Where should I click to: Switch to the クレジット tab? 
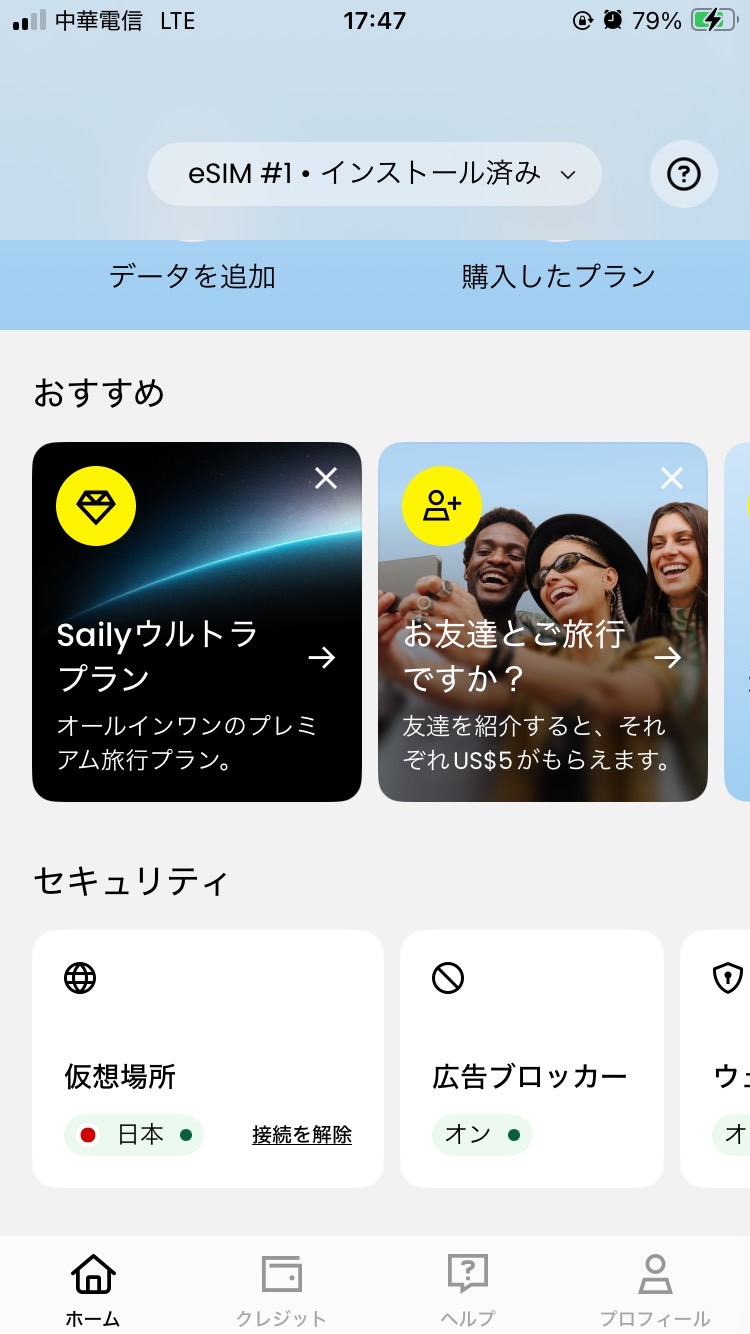click(x=281, y=1290)
